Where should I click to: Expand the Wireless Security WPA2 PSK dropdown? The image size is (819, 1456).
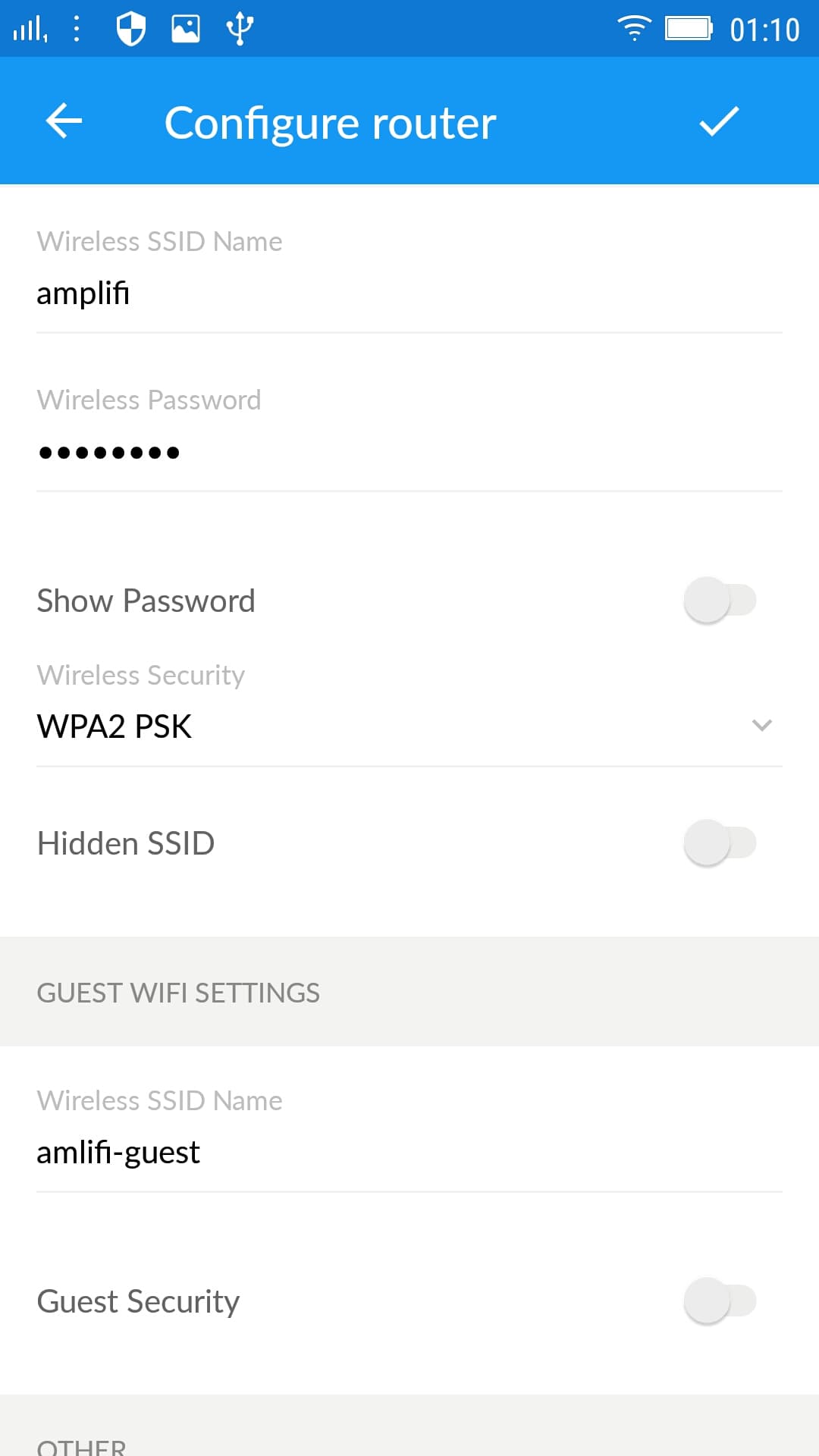tap(409, 726)
